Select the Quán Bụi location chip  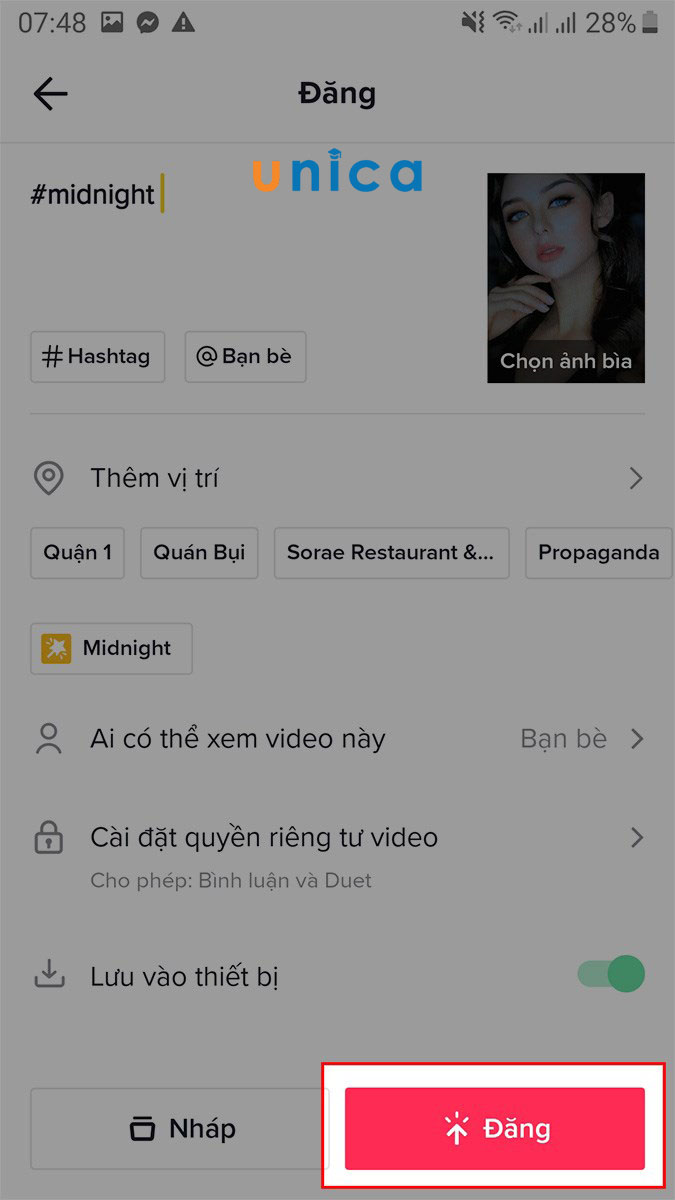coord(199,553)
